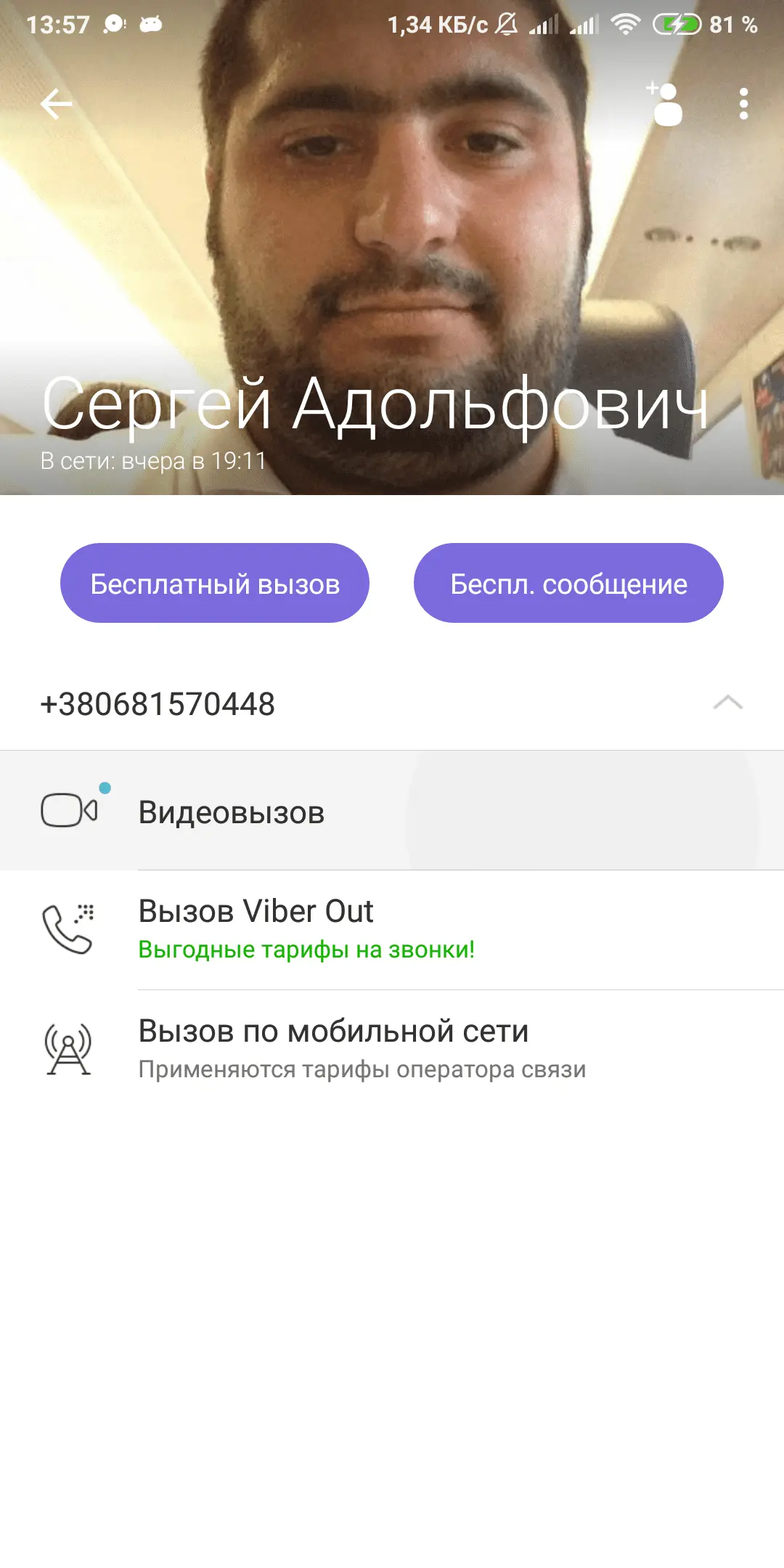Add this person to contacts
The image size is (784, 1568).
click(x=665, y=104)
